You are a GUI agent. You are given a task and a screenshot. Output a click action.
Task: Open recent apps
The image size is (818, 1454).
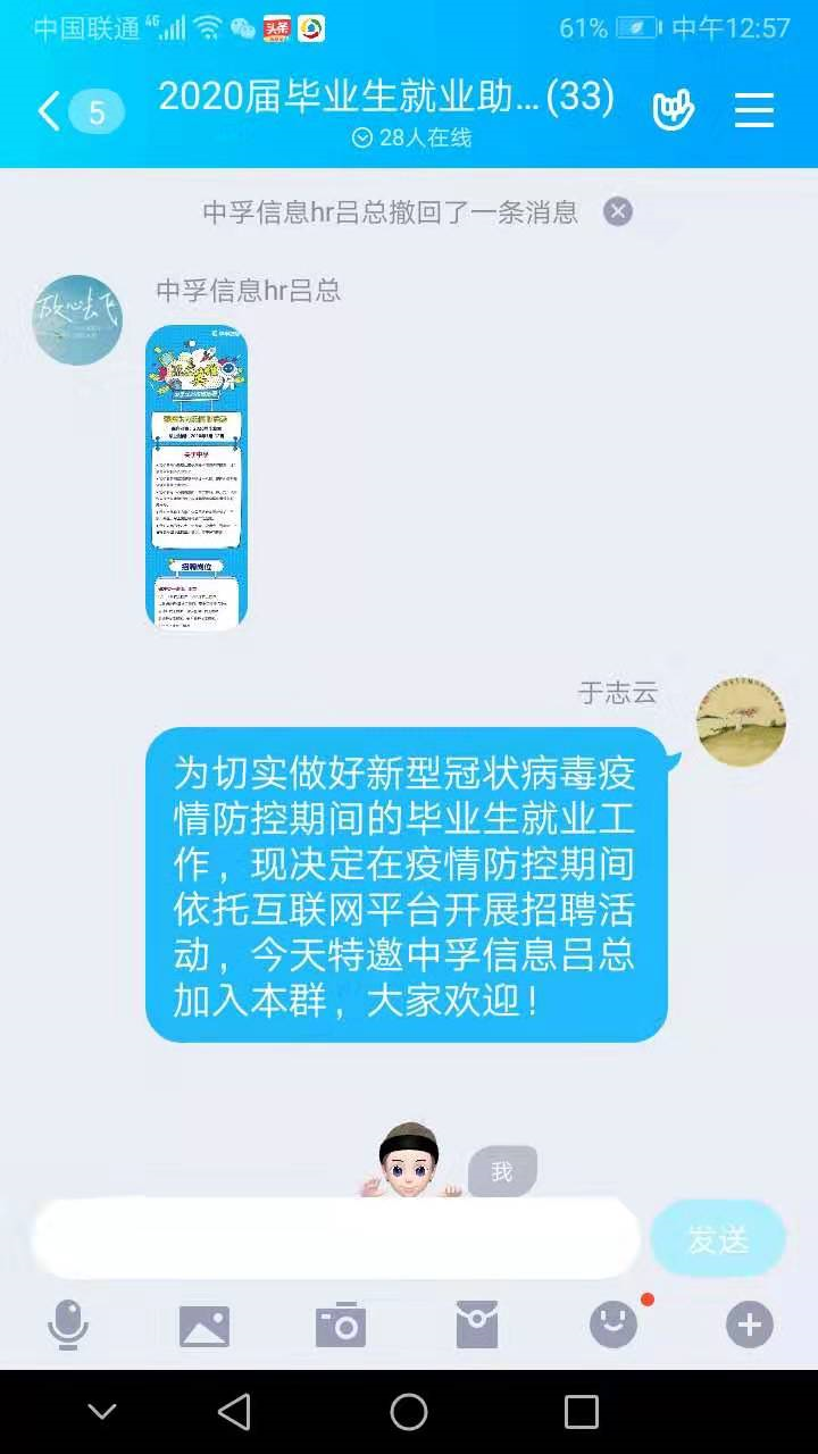point(581,1412)
